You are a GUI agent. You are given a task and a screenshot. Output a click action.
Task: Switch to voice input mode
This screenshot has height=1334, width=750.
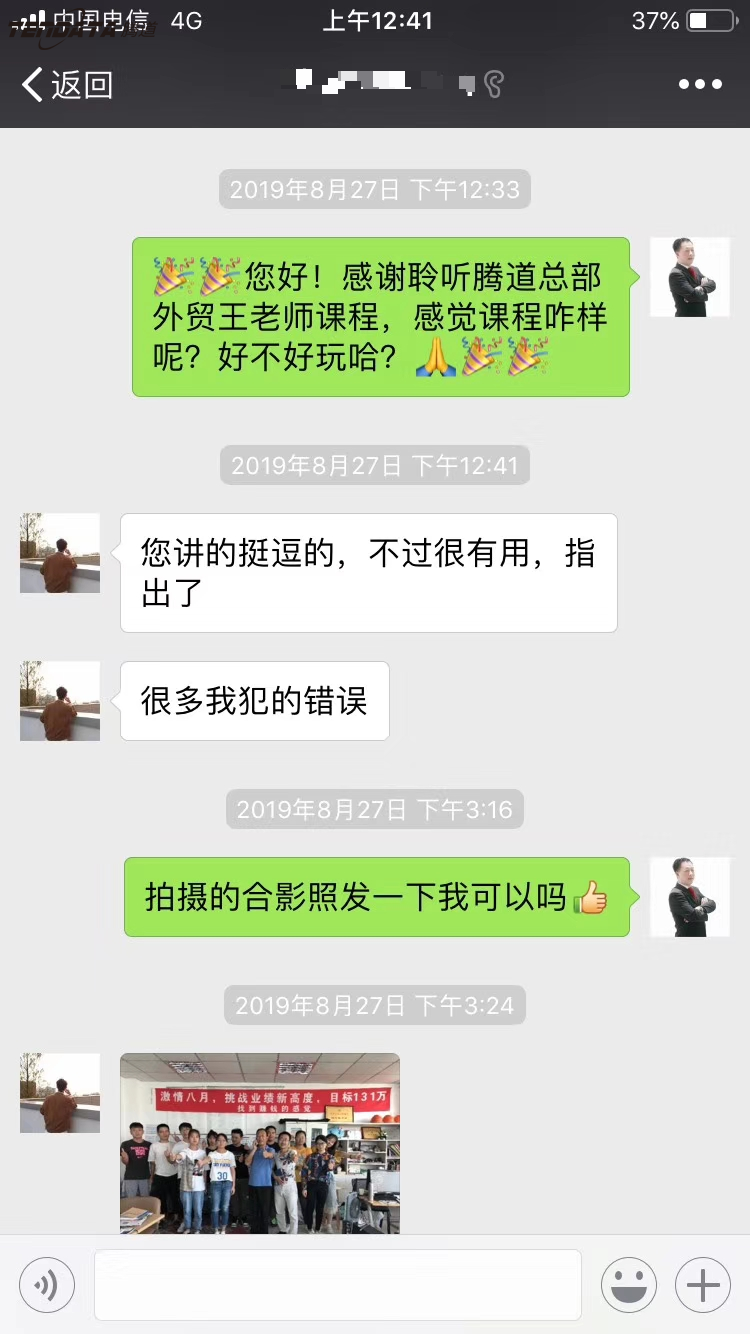pos(46,1284)
